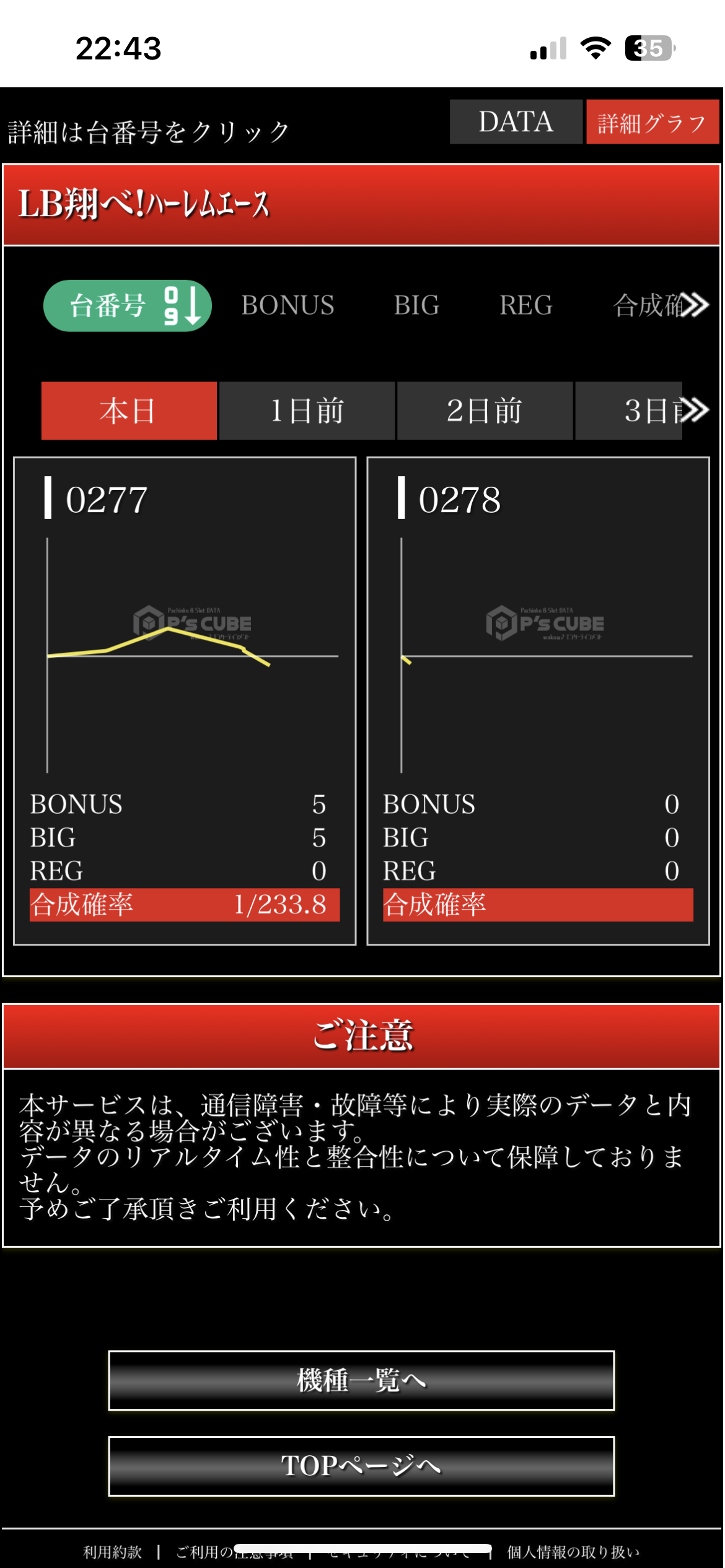Open 個人情報の取り扱い link

point(573,1551)
